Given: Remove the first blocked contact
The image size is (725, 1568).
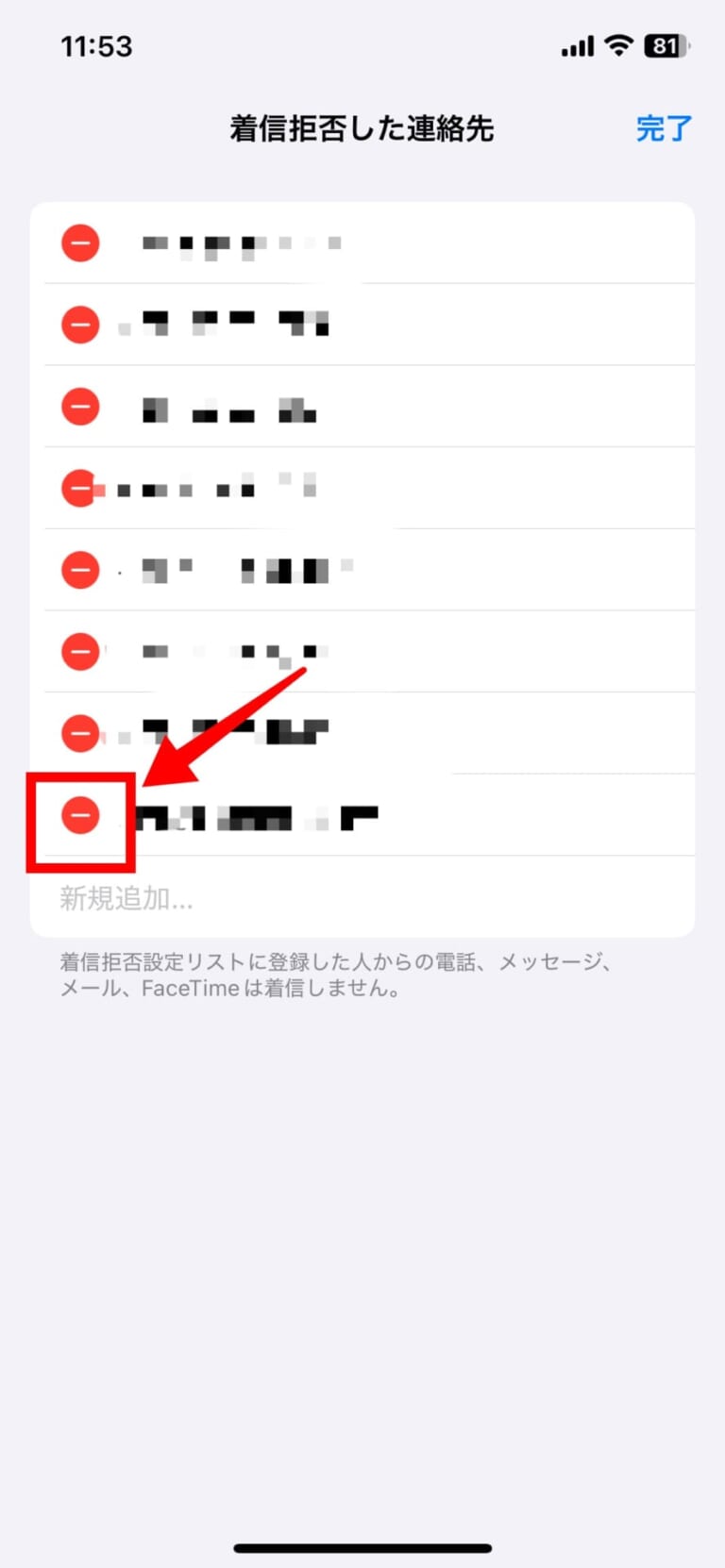Looking at the screenshot, I should (x=80, y=243).
